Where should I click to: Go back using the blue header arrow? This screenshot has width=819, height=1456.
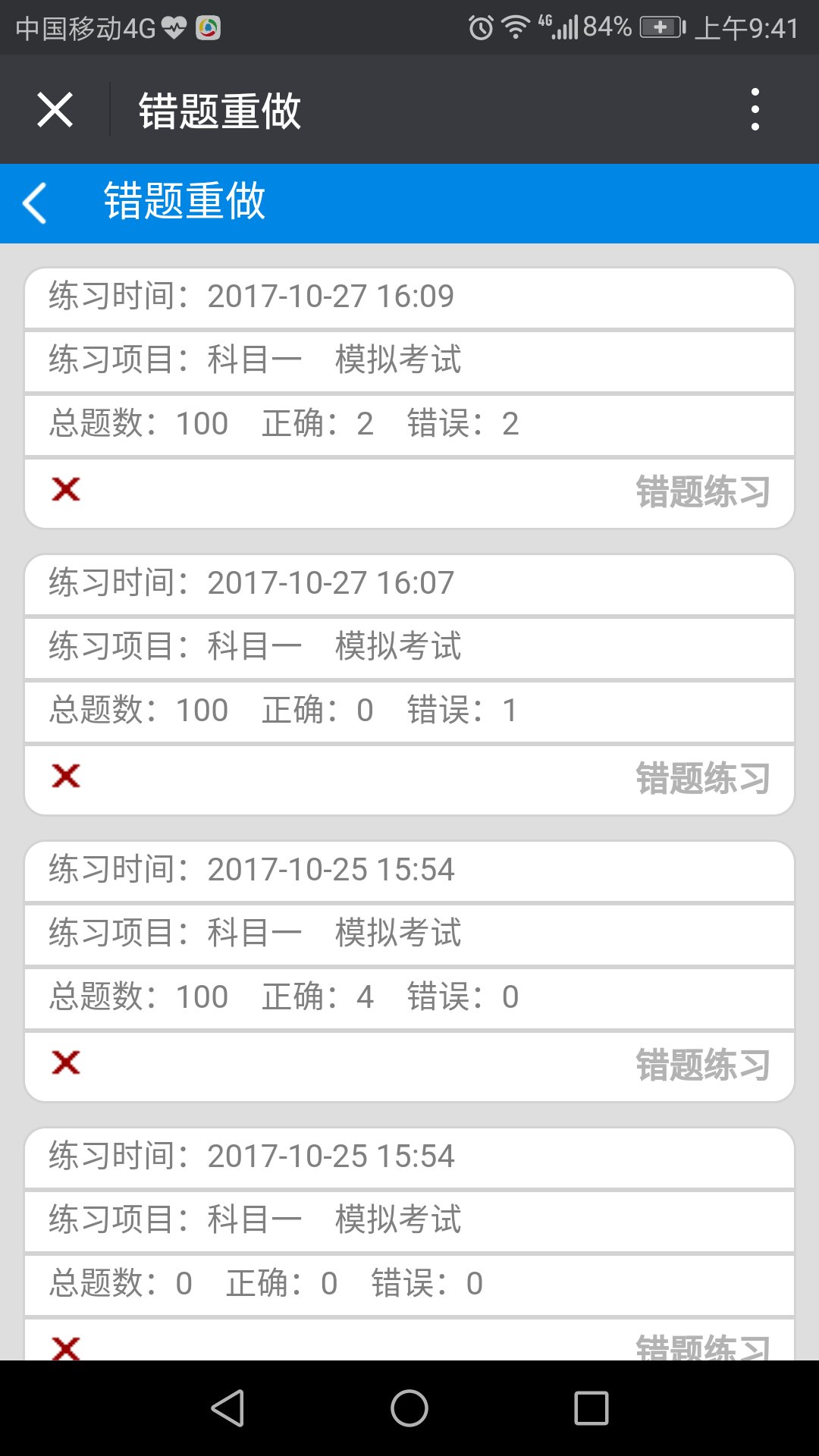[x=35, y=202]
